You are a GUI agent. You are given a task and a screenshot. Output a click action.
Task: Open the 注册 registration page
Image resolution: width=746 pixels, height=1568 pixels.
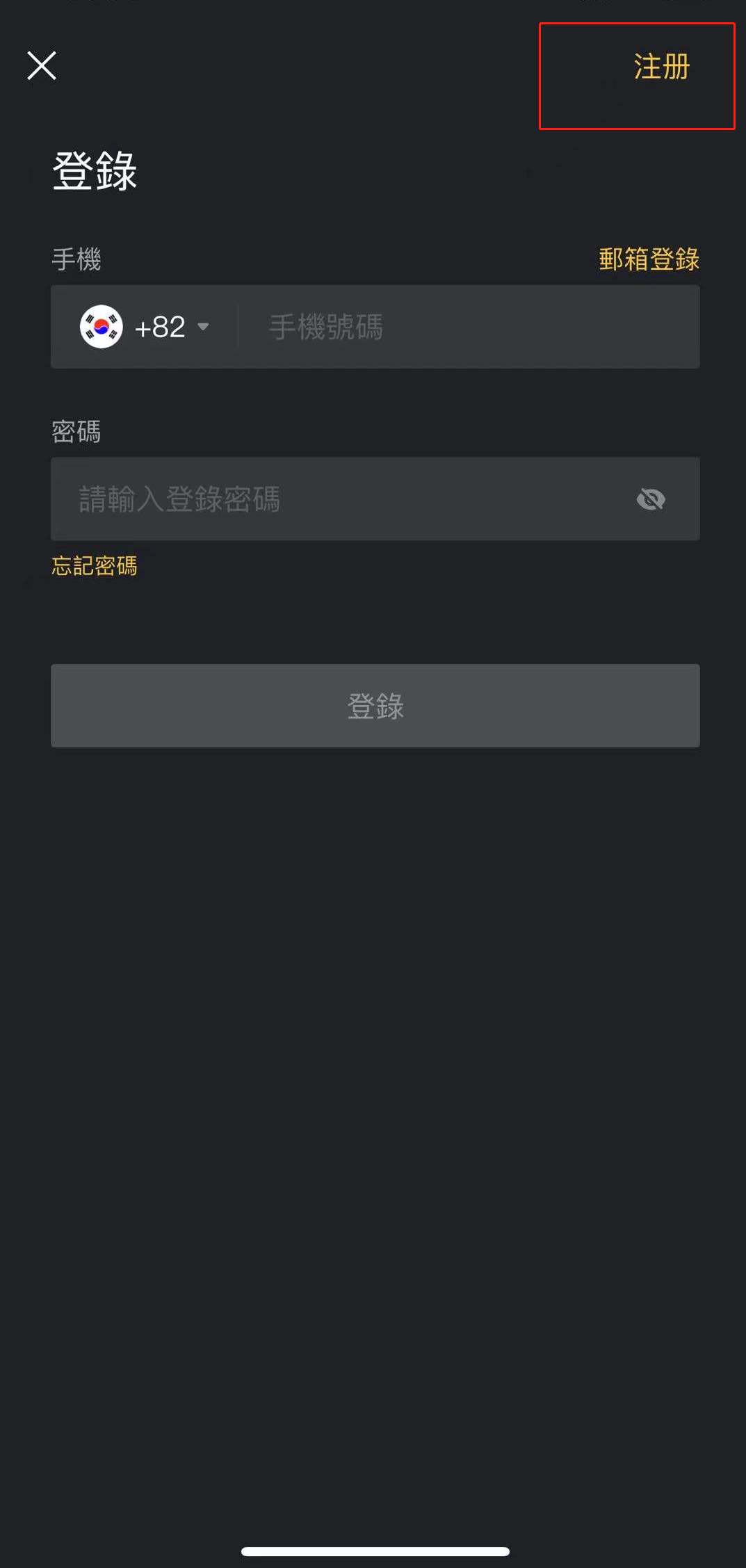point(661,67)
